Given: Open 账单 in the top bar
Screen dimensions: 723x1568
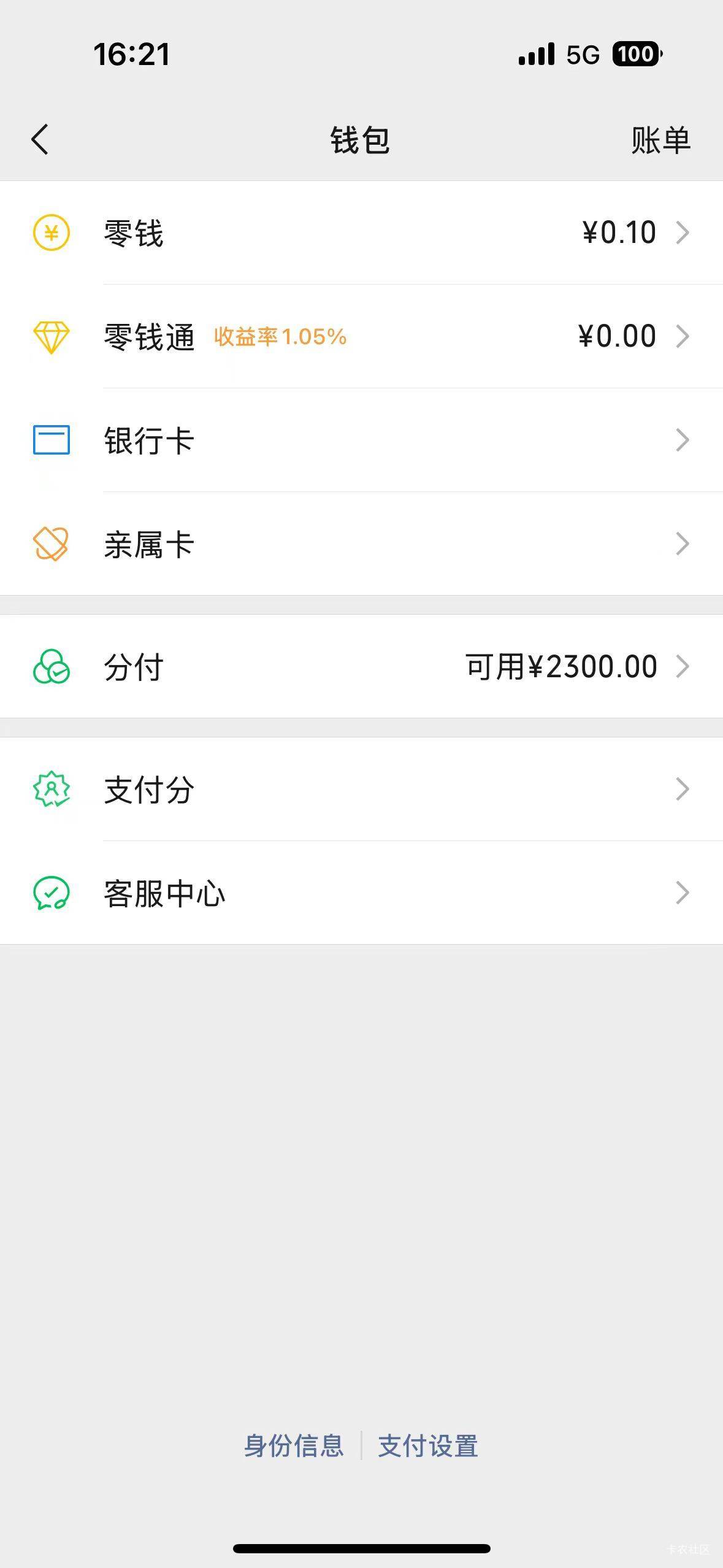Looking at the screenshot, I should (660, 140).
